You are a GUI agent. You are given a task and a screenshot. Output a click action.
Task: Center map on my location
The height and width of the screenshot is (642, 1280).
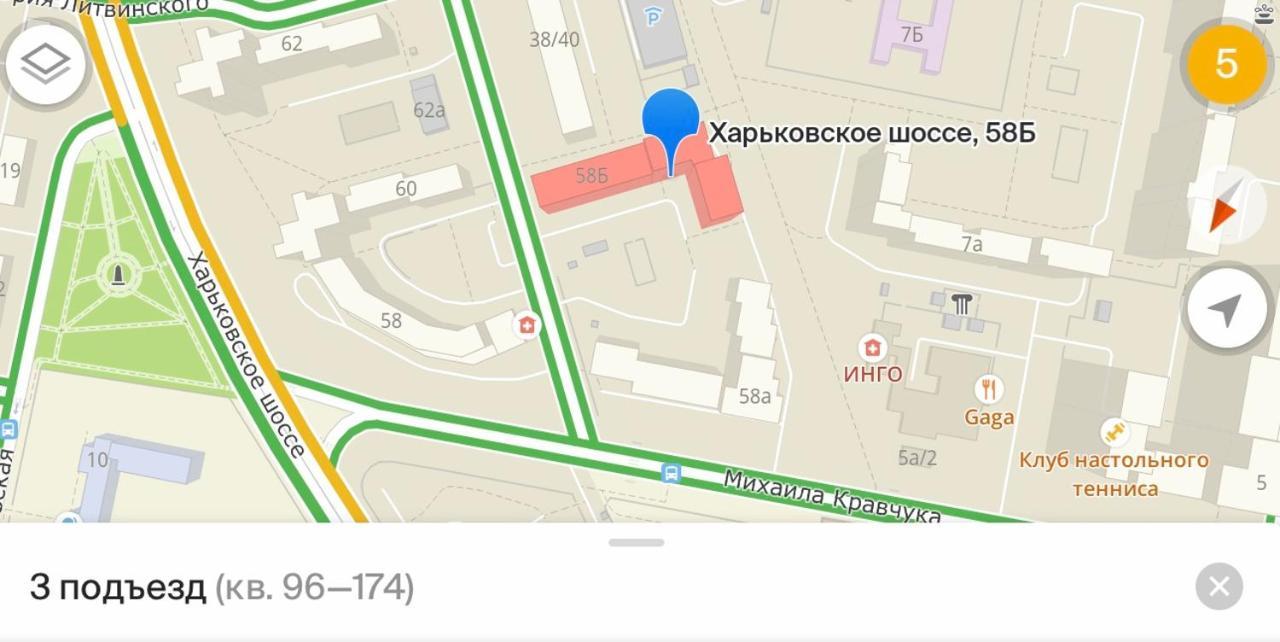point(1225,310)
